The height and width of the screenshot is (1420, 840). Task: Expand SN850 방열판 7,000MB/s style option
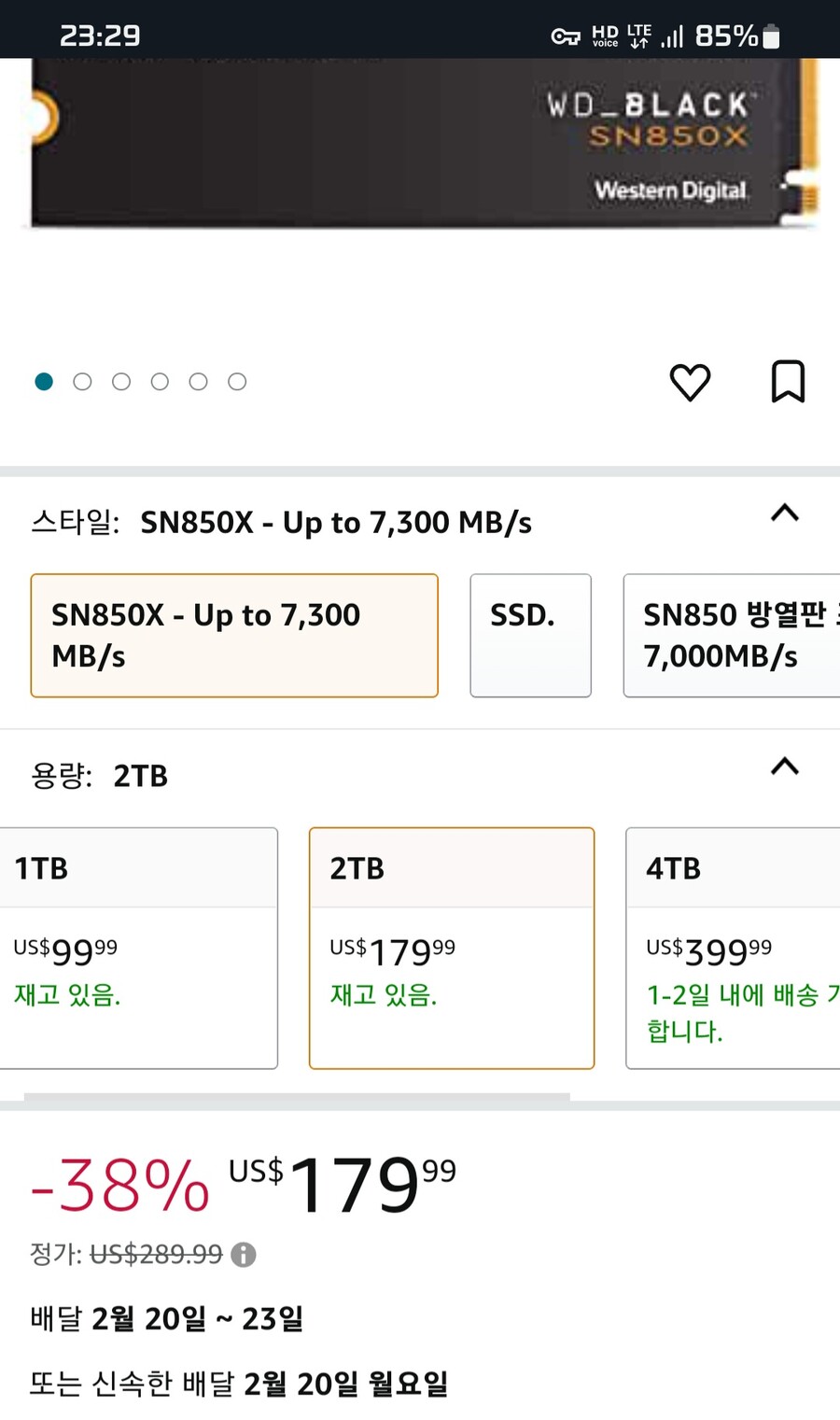click(737, 635)
